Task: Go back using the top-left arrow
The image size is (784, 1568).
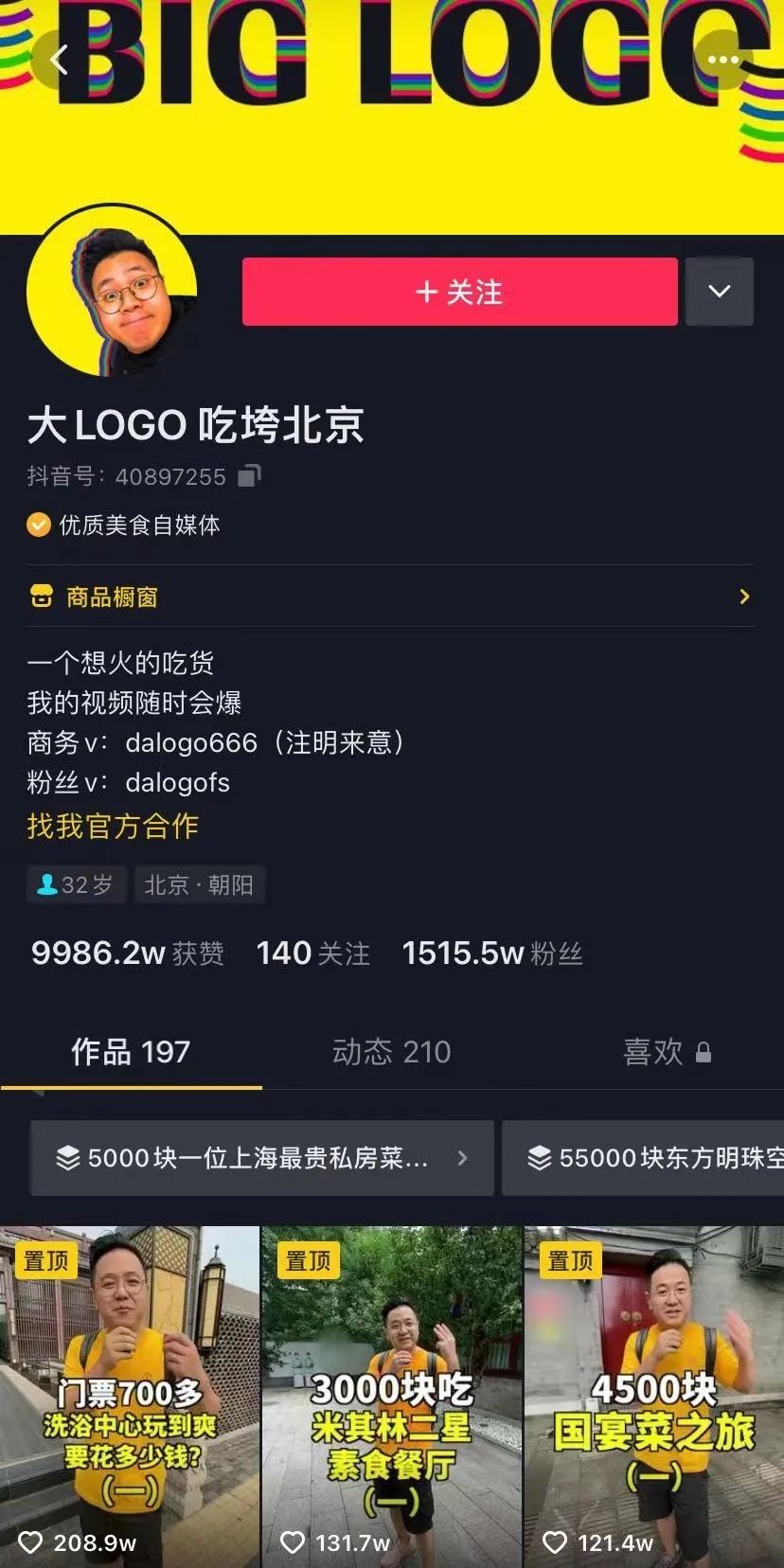Action: point(59,61)
